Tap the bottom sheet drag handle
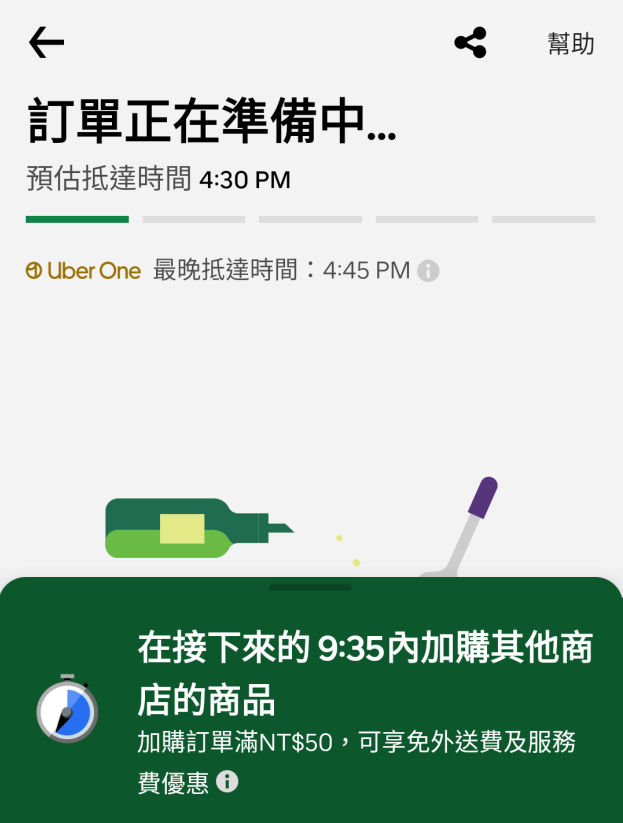 310,588
